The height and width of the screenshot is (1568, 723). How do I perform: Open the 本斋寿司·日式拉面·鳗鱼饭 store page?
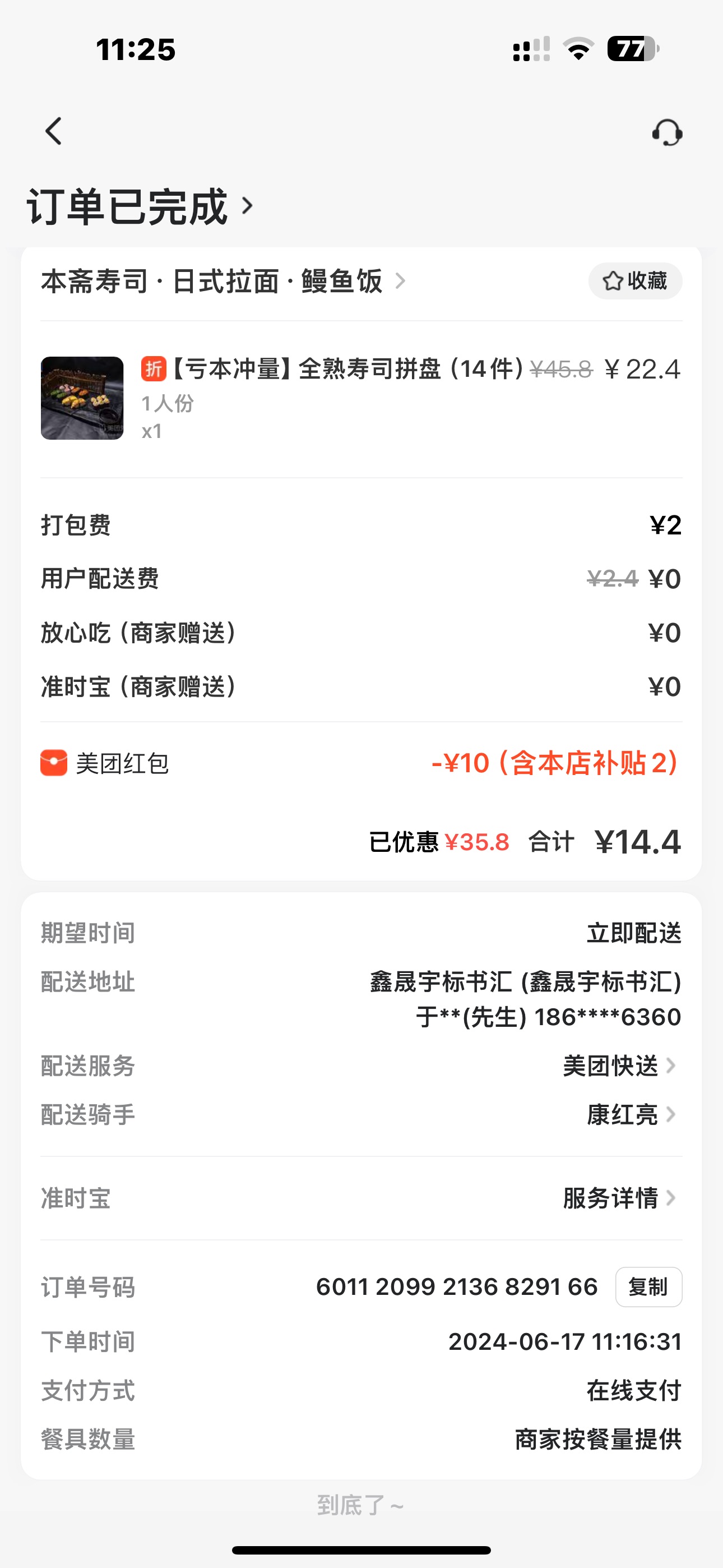[x=222, y=281]
